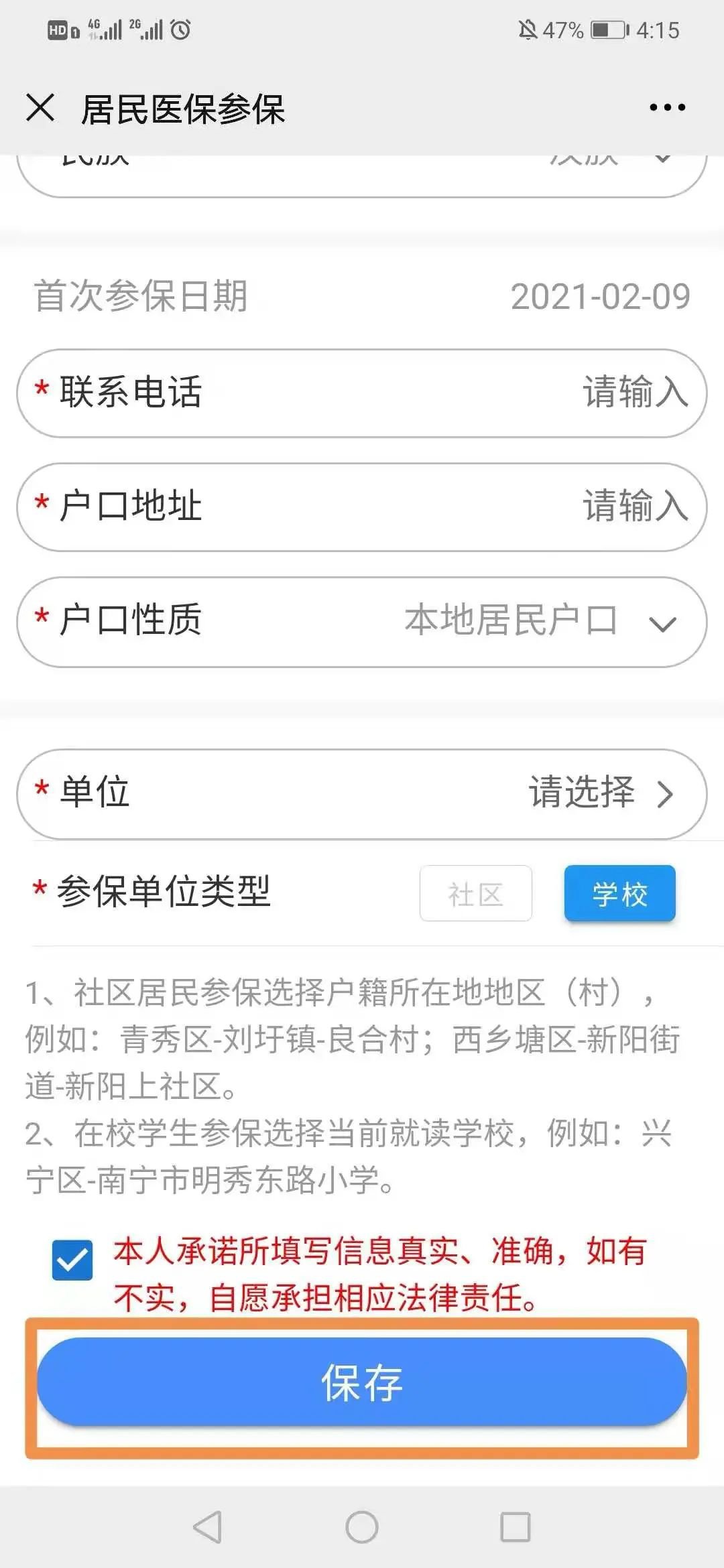Enter the 户口地址 field
Screen dimensions: 724x1568
click(362, 507)
